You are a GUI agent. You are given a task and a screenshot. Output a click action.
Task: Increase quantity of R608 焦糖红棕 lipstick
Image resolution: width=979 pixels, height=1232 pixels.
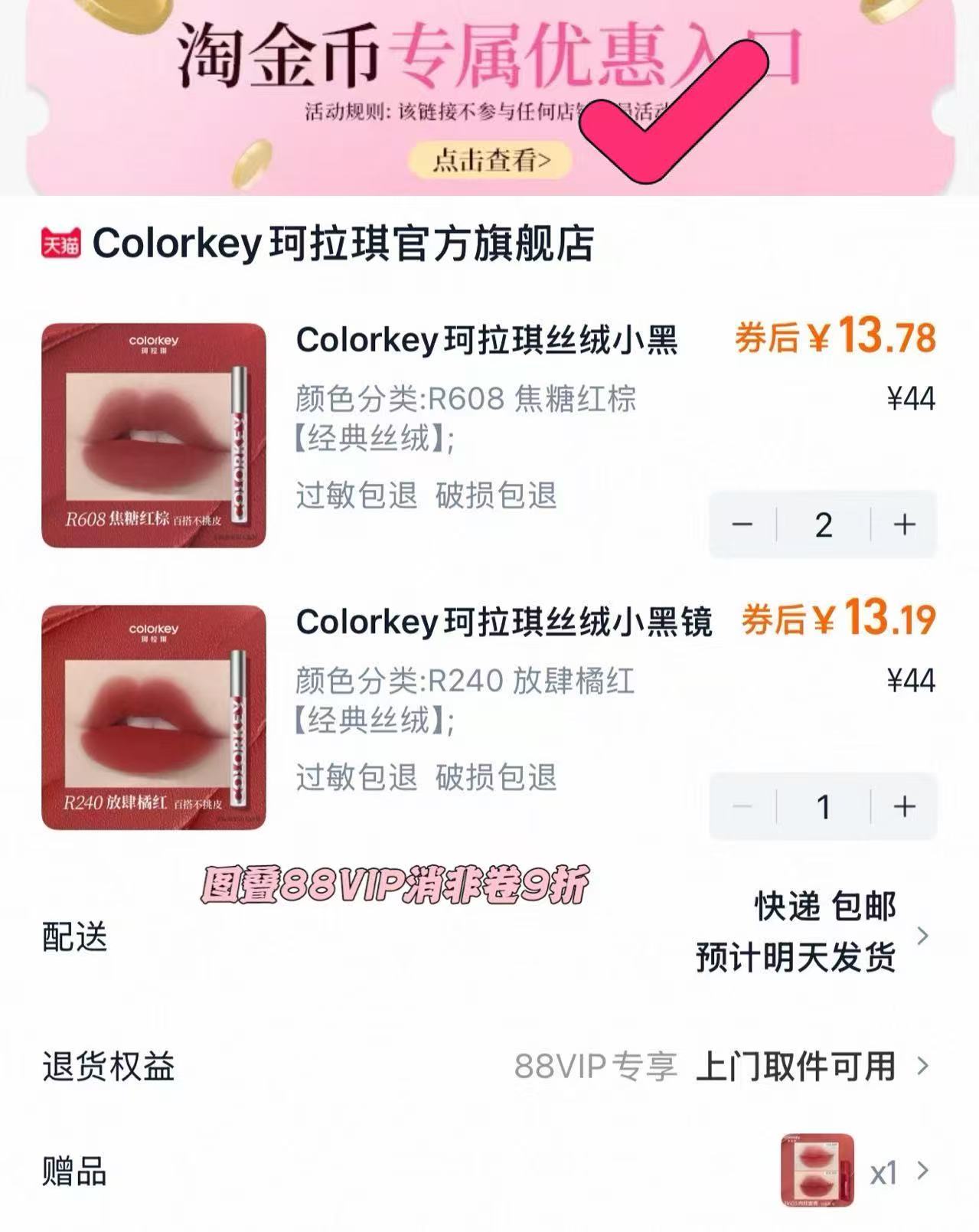point(904,524)
